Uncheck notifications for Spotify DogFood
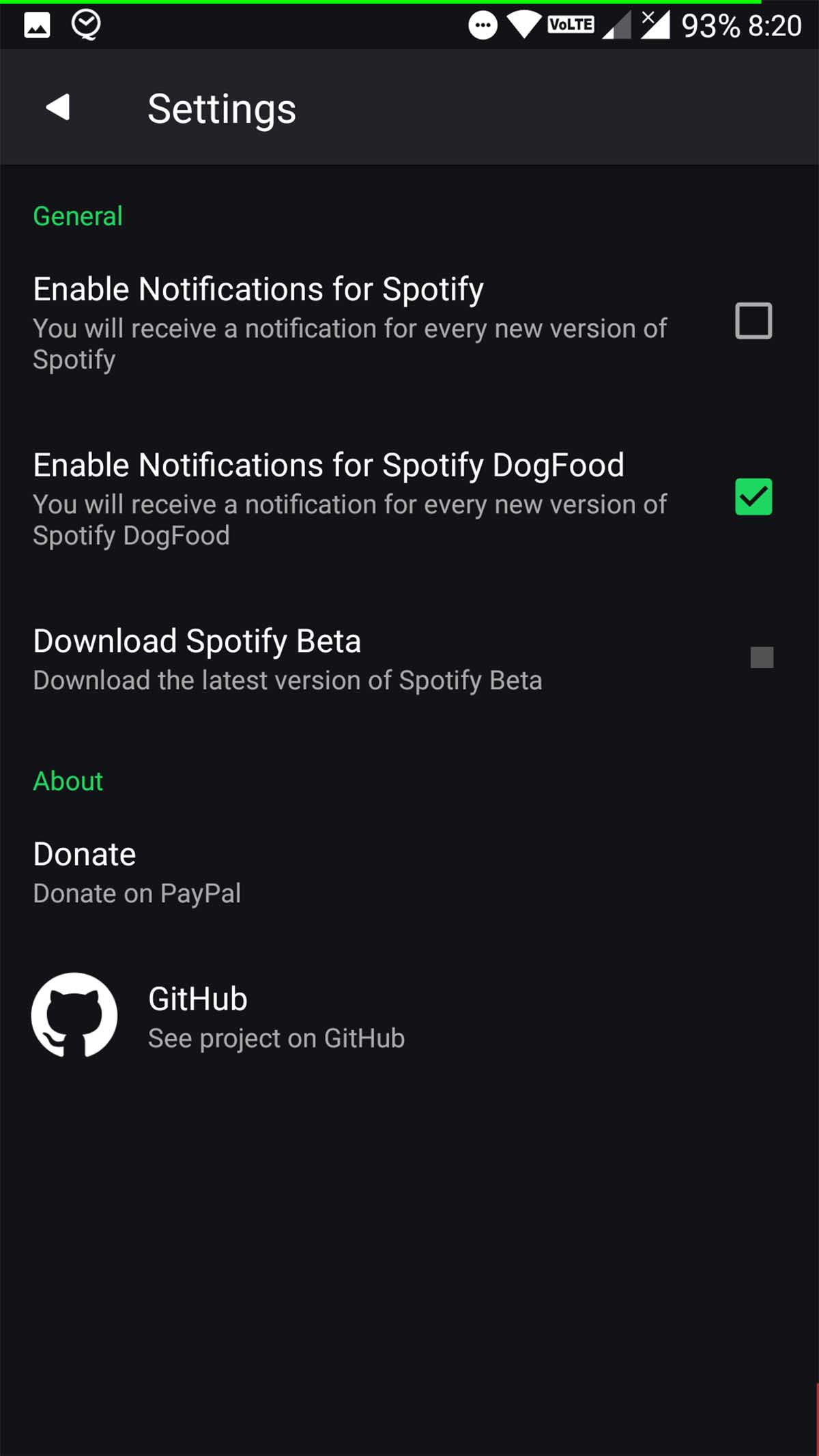 (x=753, y=497)
